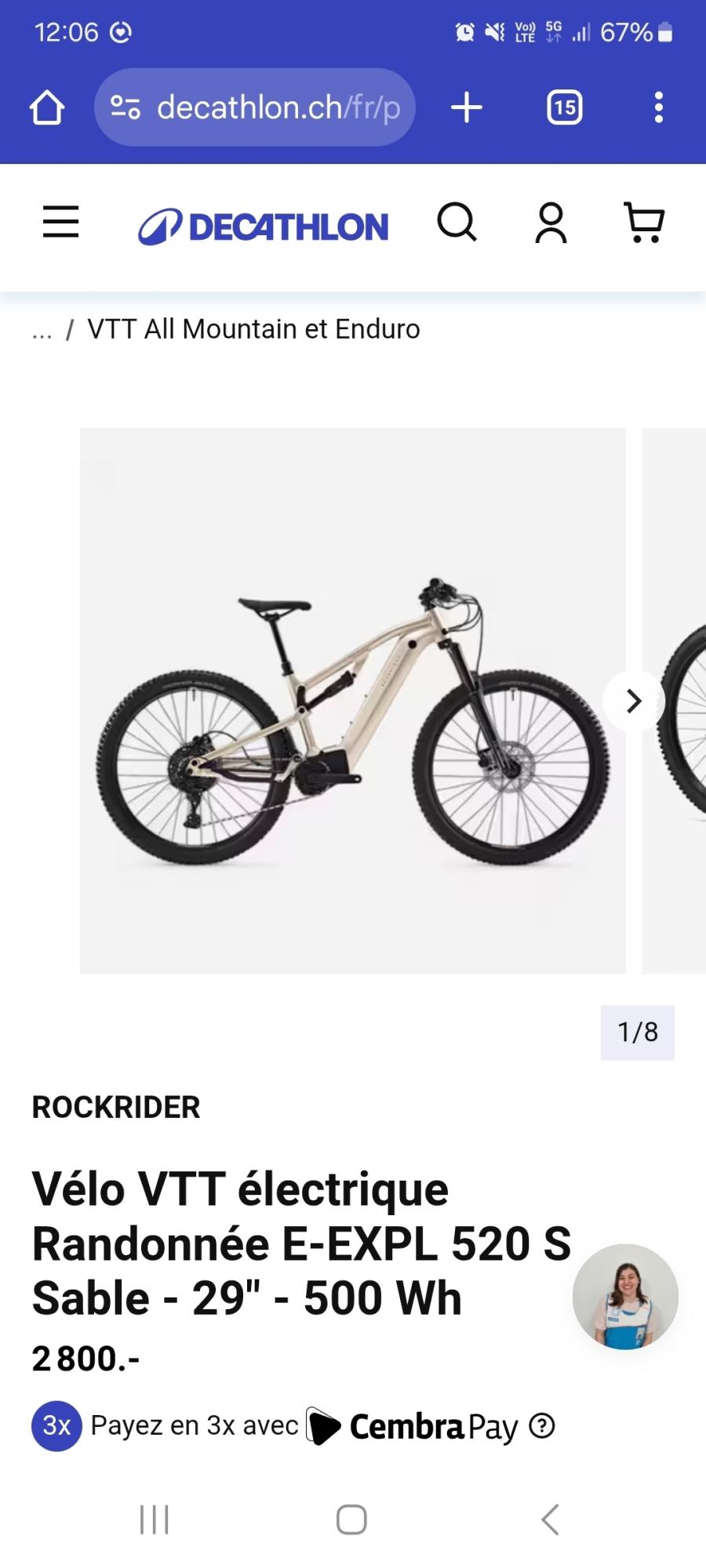Tap the Android back navigation button
The height and width of the screenshot is (1568, 706).
pos(548,1519)
